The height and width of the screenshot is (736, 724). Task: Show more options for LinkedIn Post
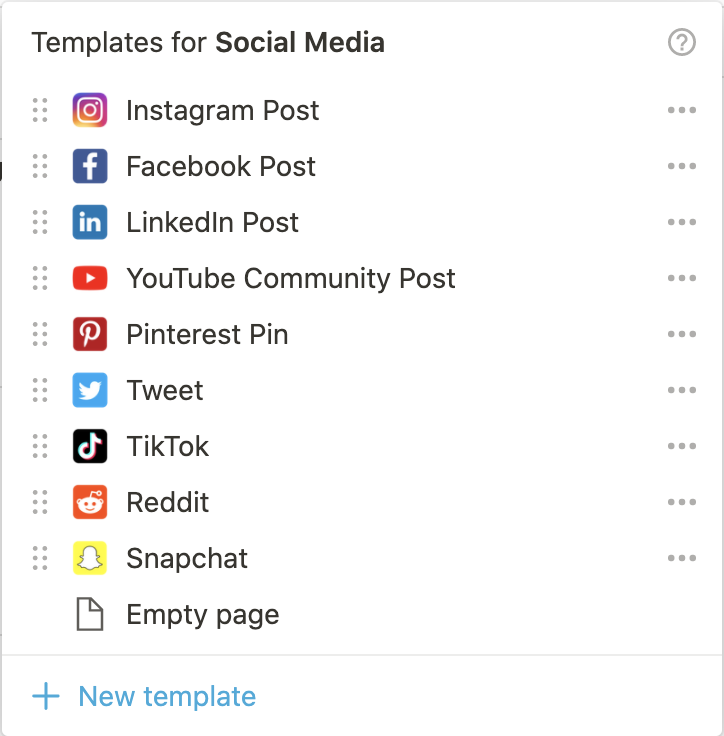681,222
